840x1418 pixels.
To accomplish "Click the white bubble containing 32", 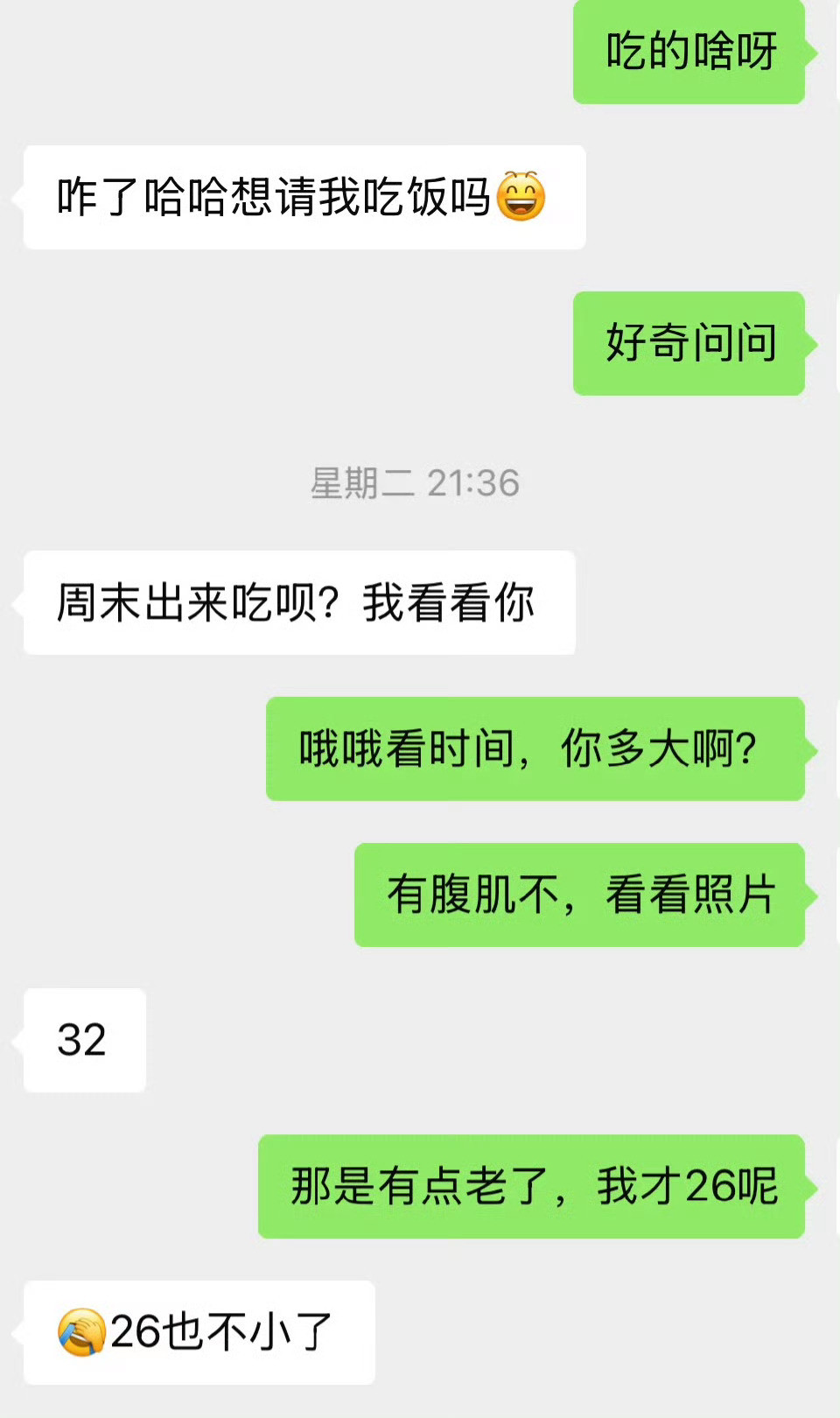I will tap(84, 1042).
